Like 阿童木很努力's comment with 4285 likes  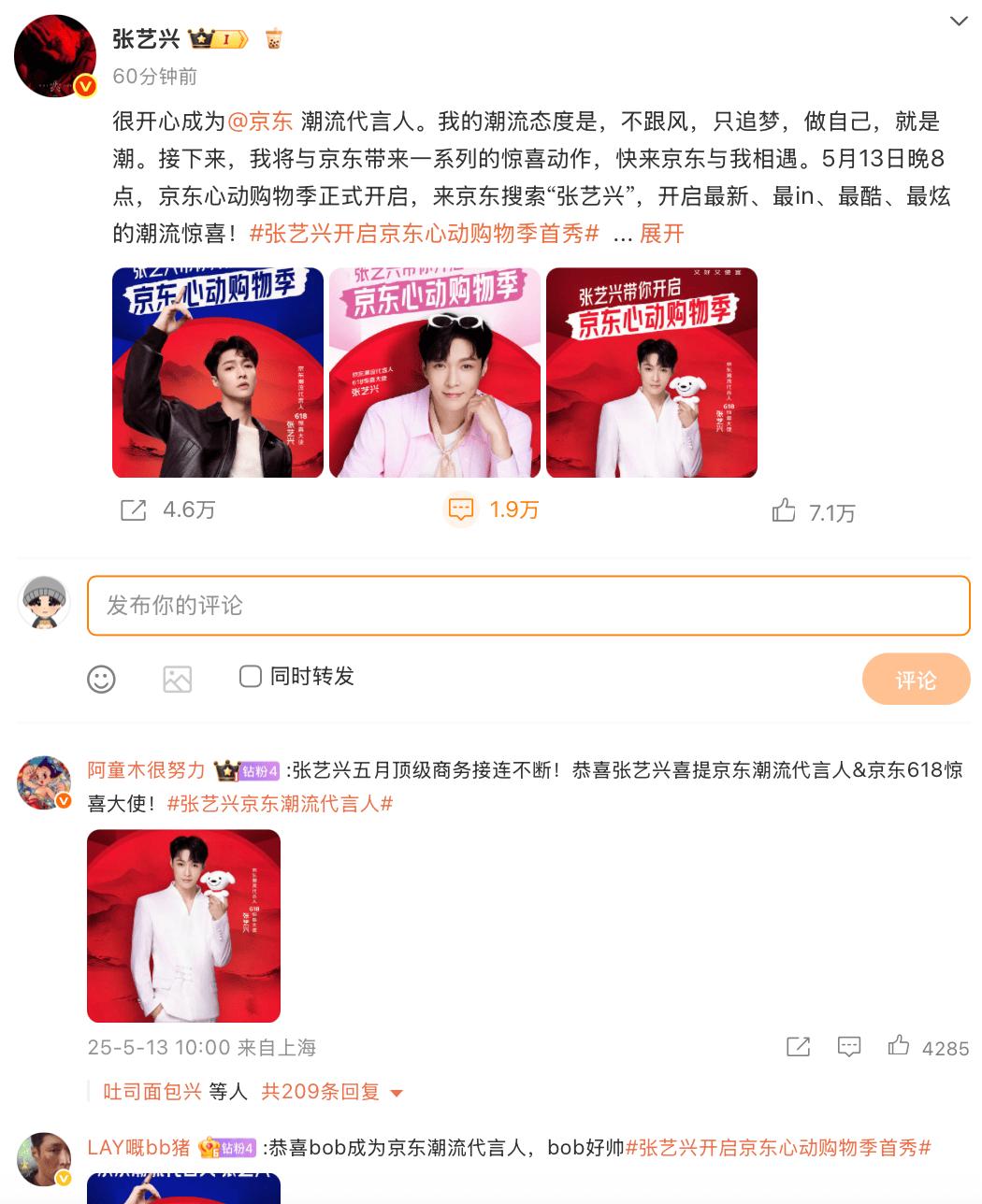click(899, 1046)
